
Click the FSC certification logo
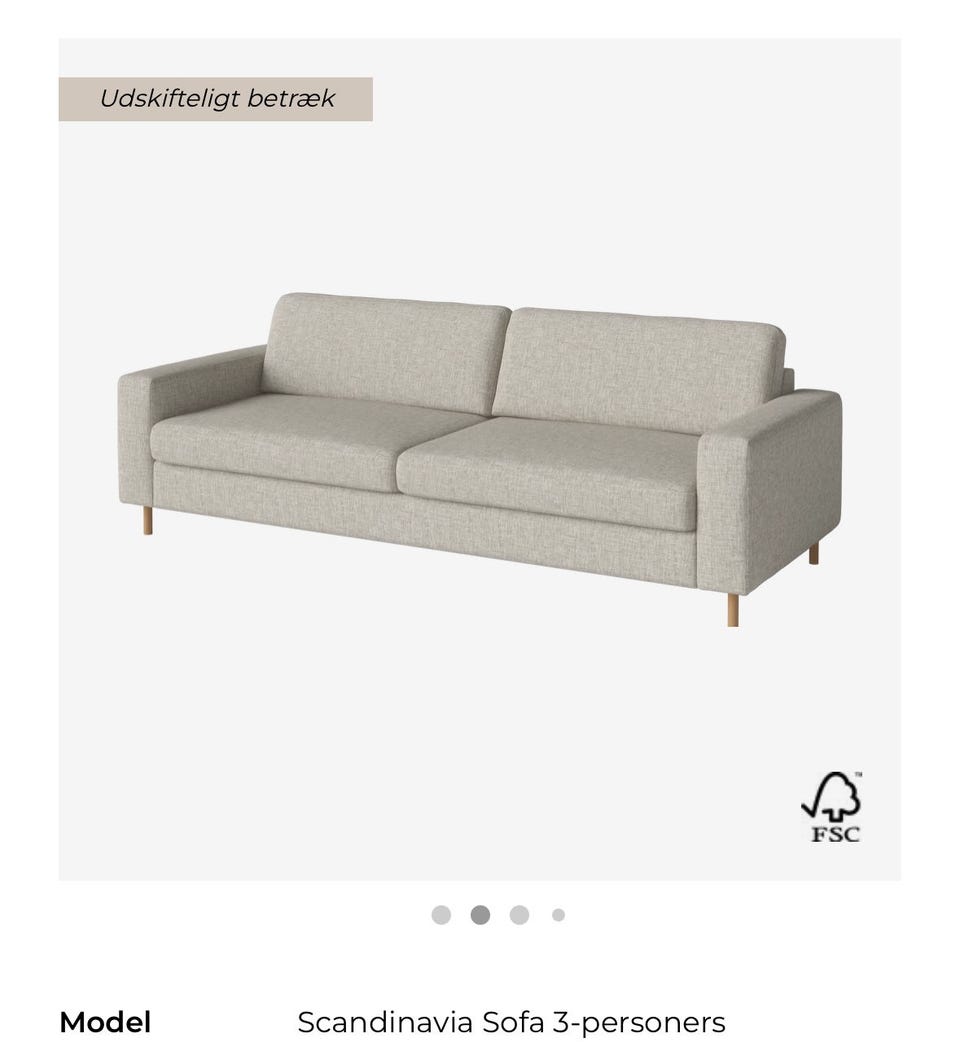835,808
